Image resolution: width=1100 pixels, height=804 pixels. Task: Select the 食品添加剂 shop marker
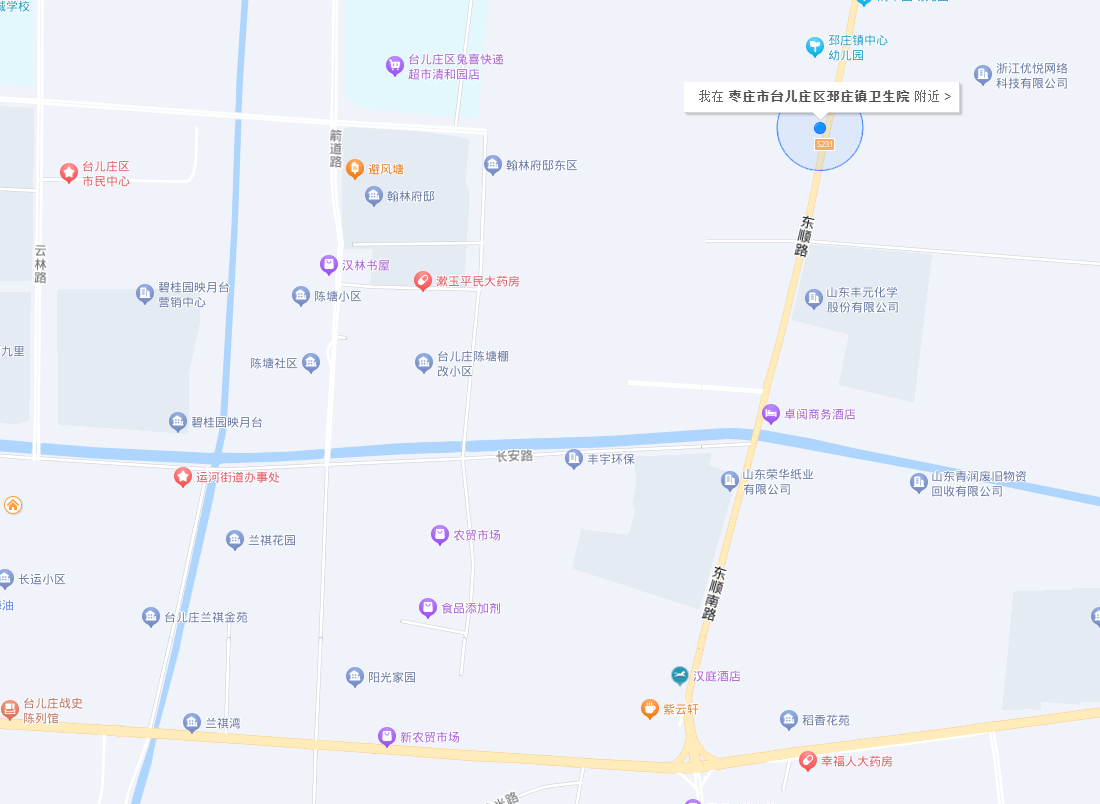[x=428, y=608]
